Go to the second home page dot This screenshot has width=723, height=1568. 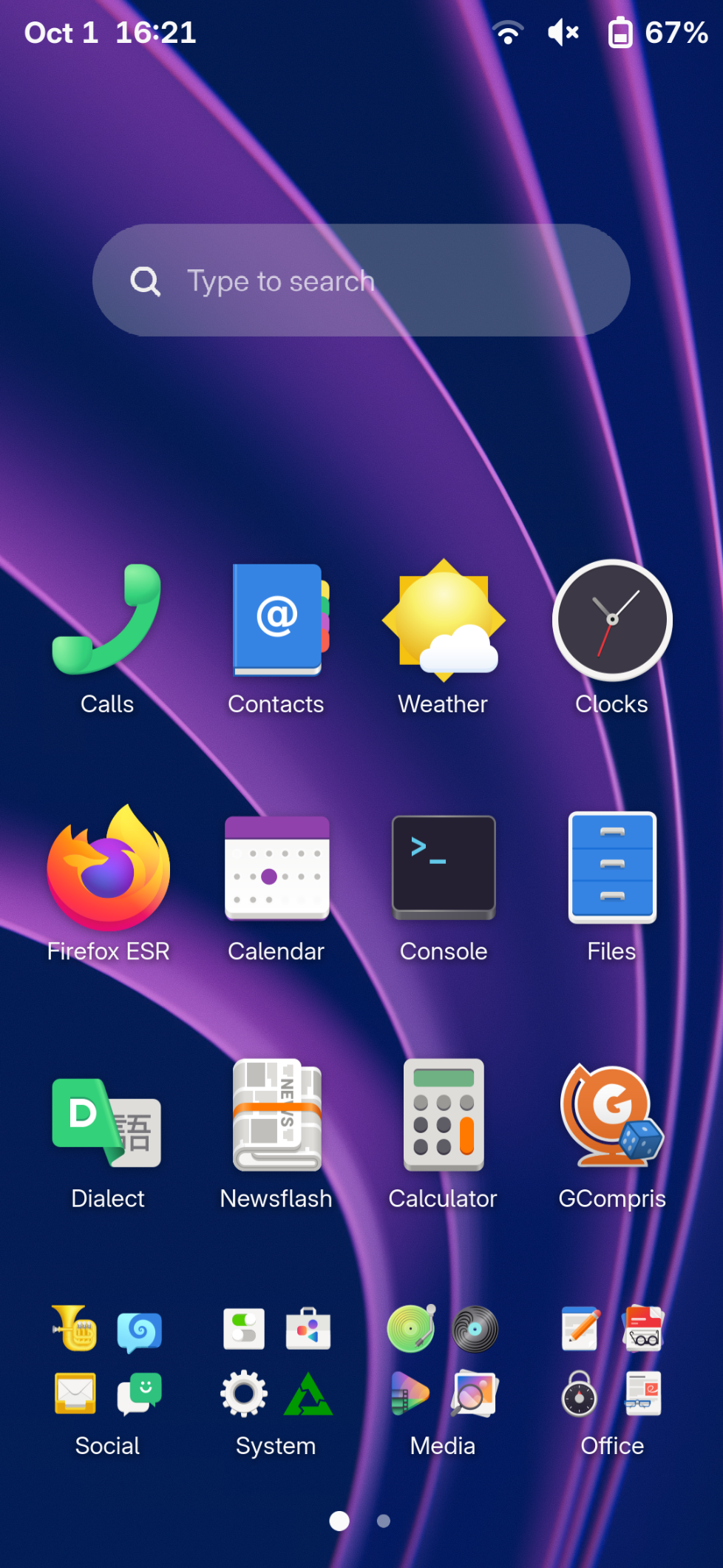383,1521
